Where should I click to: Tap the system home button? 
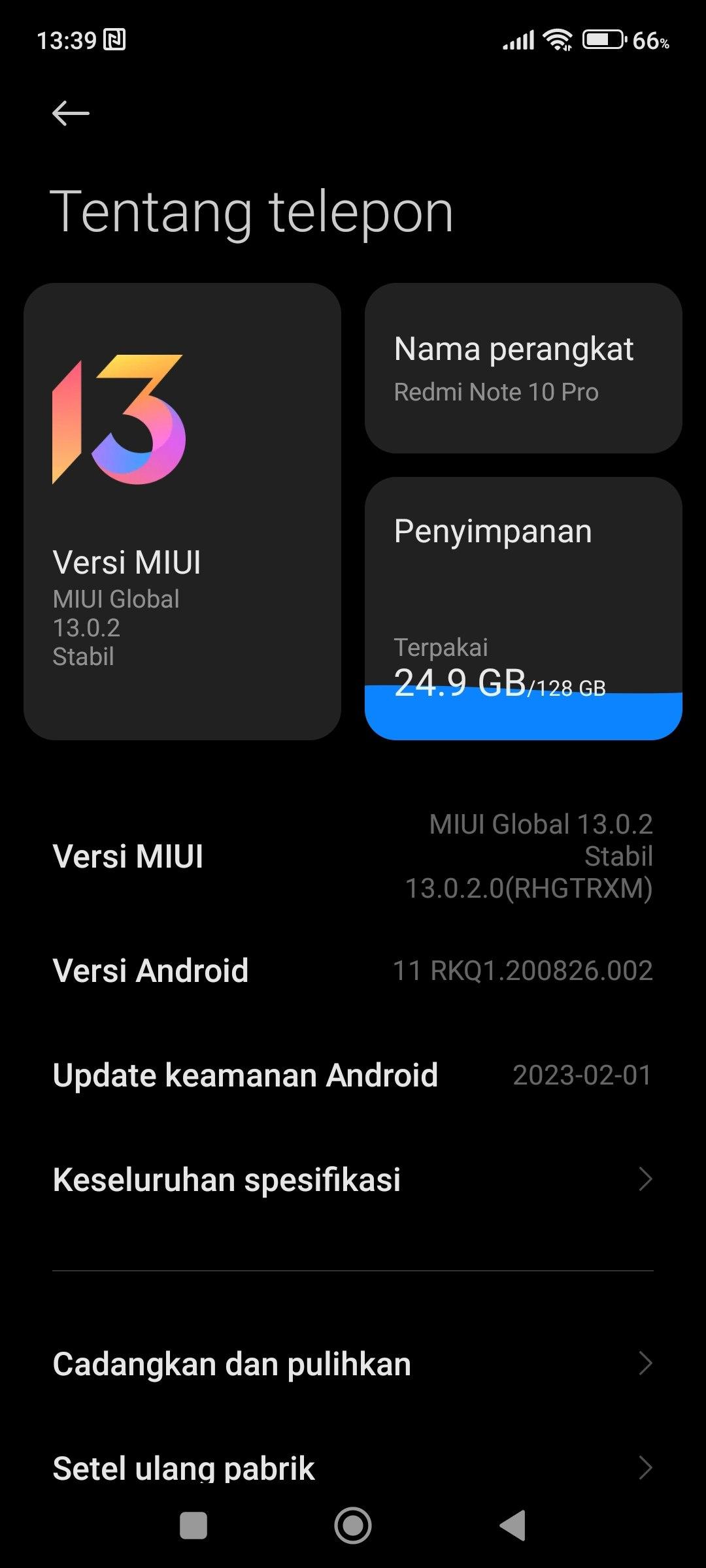point(353,1526)
